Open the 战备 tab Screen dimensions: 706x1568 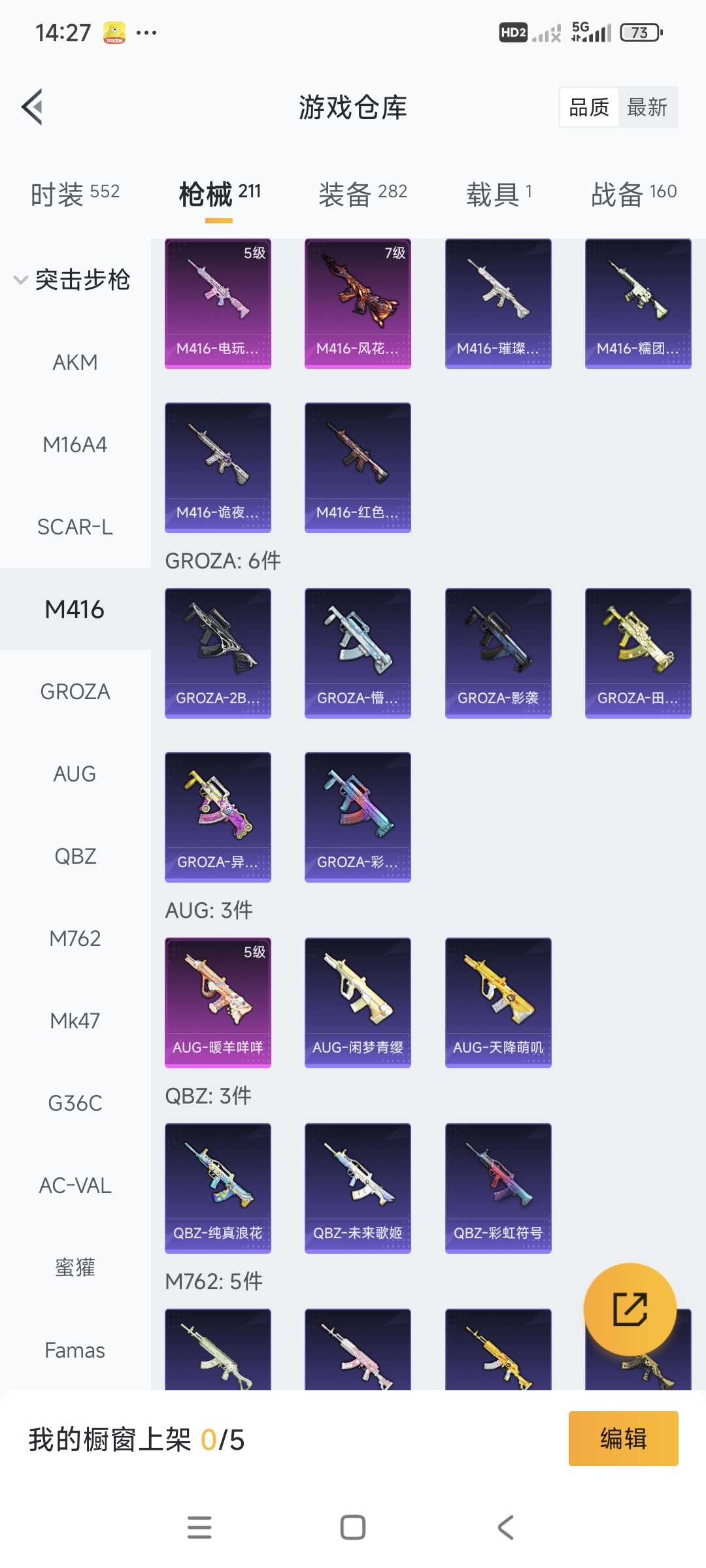pos(633,193)
